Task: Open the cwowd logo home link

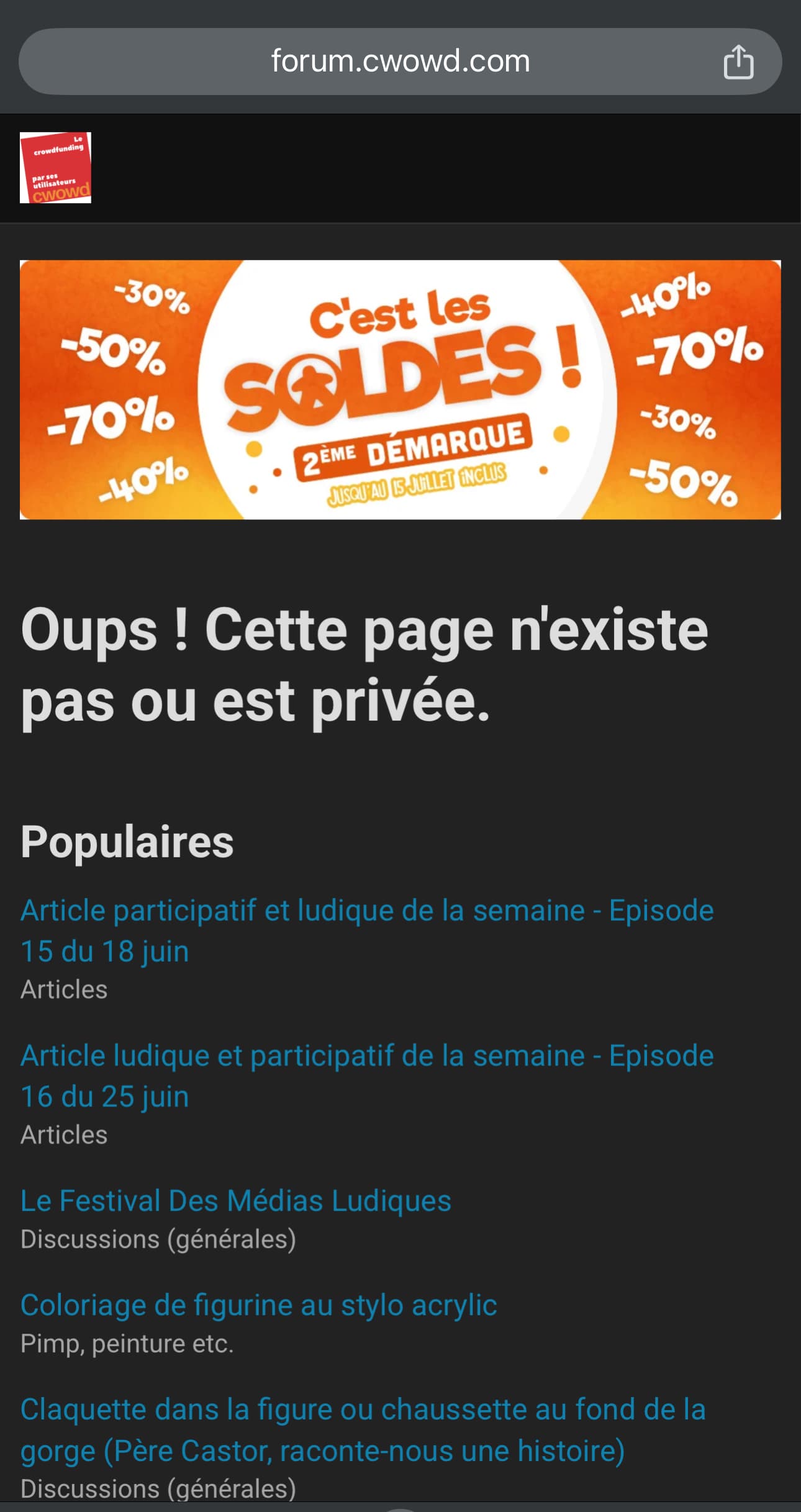Action: pyautogui.click(x=55, y=168)
